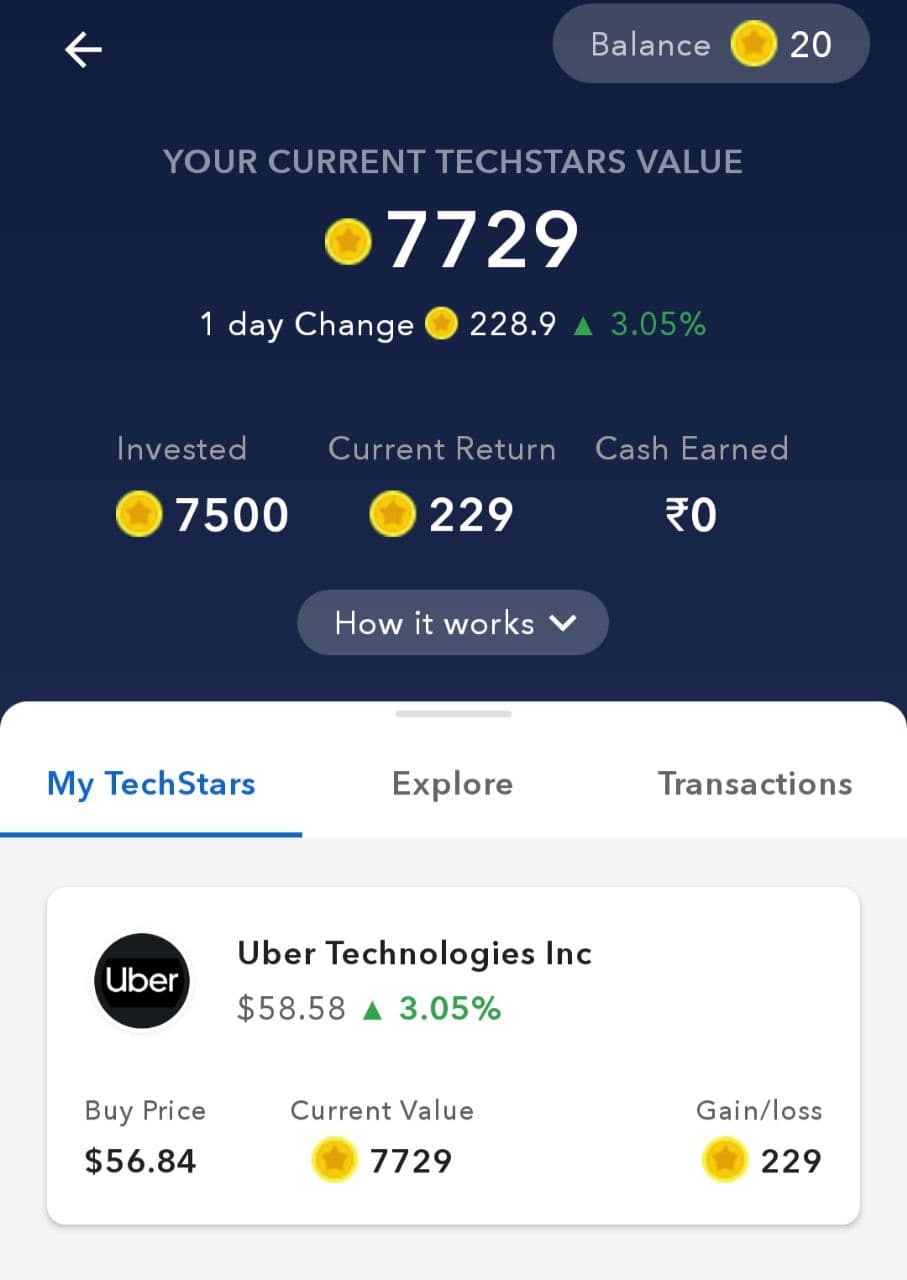Image resolution: width=907 pixels, height=1280 pixels.
Task: Expand the How it works section
Action: [452, 622]
